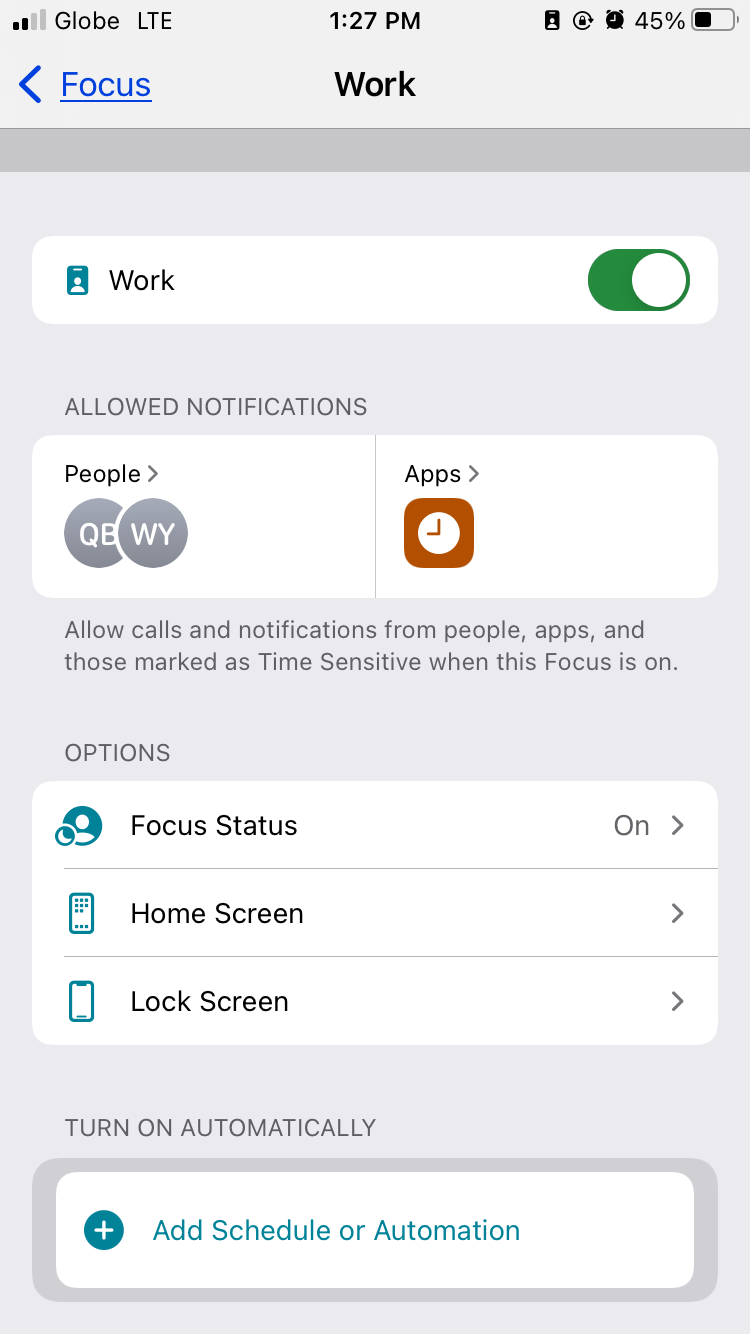Open Home Screen settings via chevron

click(677, 912)
